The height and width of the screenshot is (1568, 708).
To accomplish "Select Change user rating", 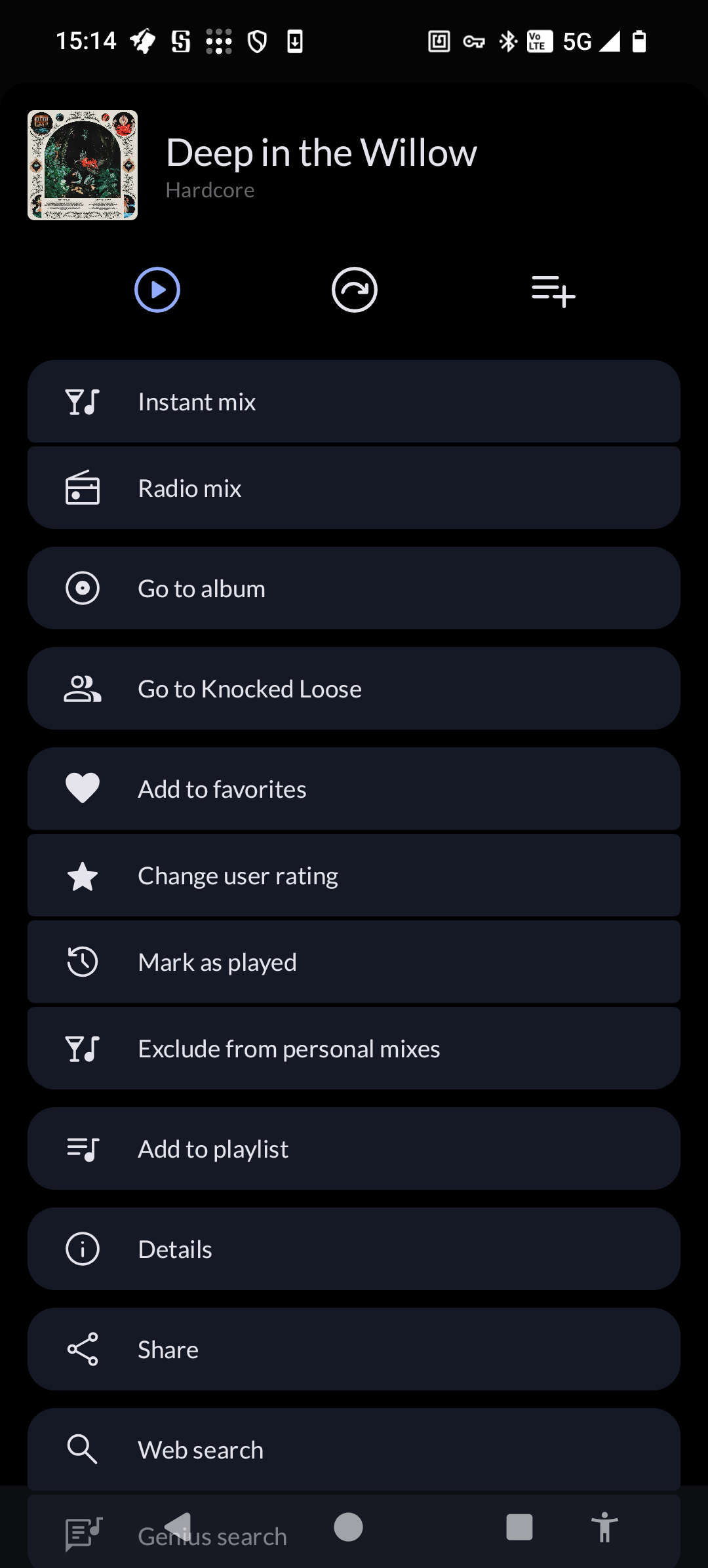I will tap(354, 876).
